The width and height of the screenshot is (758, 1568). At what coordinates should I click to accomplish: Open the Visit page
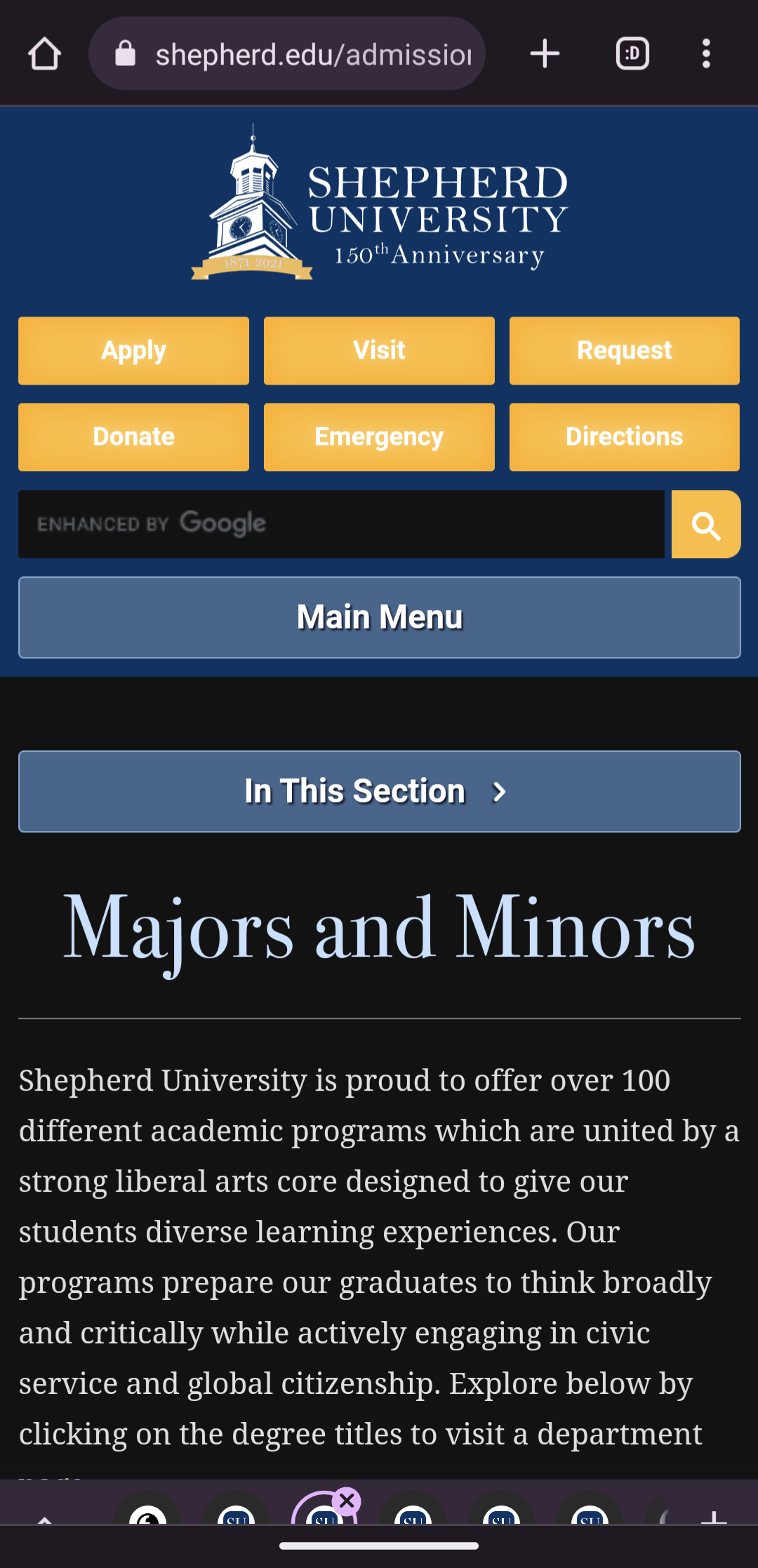[379, 350]
